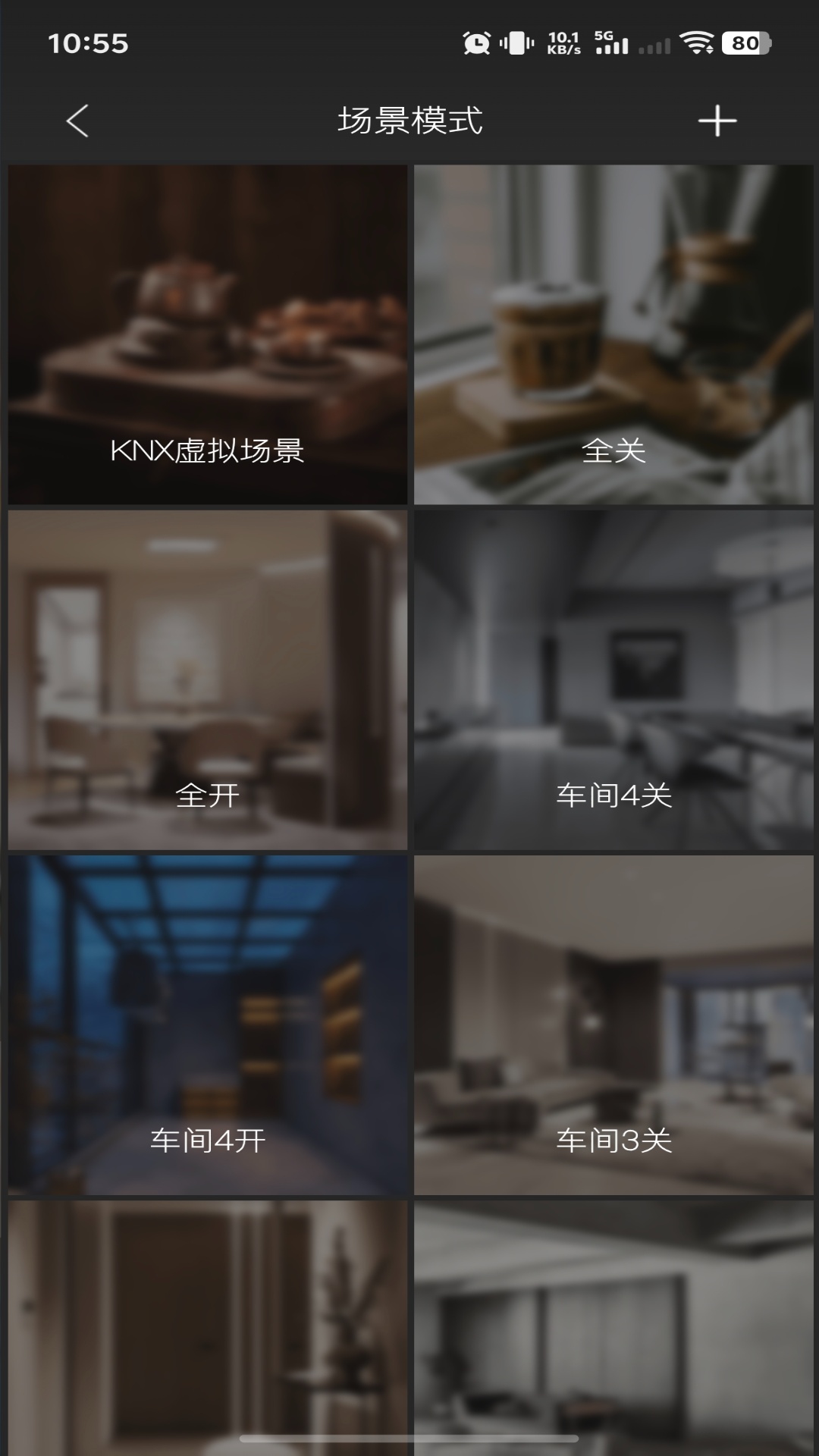Image resolution: width=819 pixels, height=1456 pixels.
Task: Trigger the 车间3关 scene
Action: [x=613, y=1024]
